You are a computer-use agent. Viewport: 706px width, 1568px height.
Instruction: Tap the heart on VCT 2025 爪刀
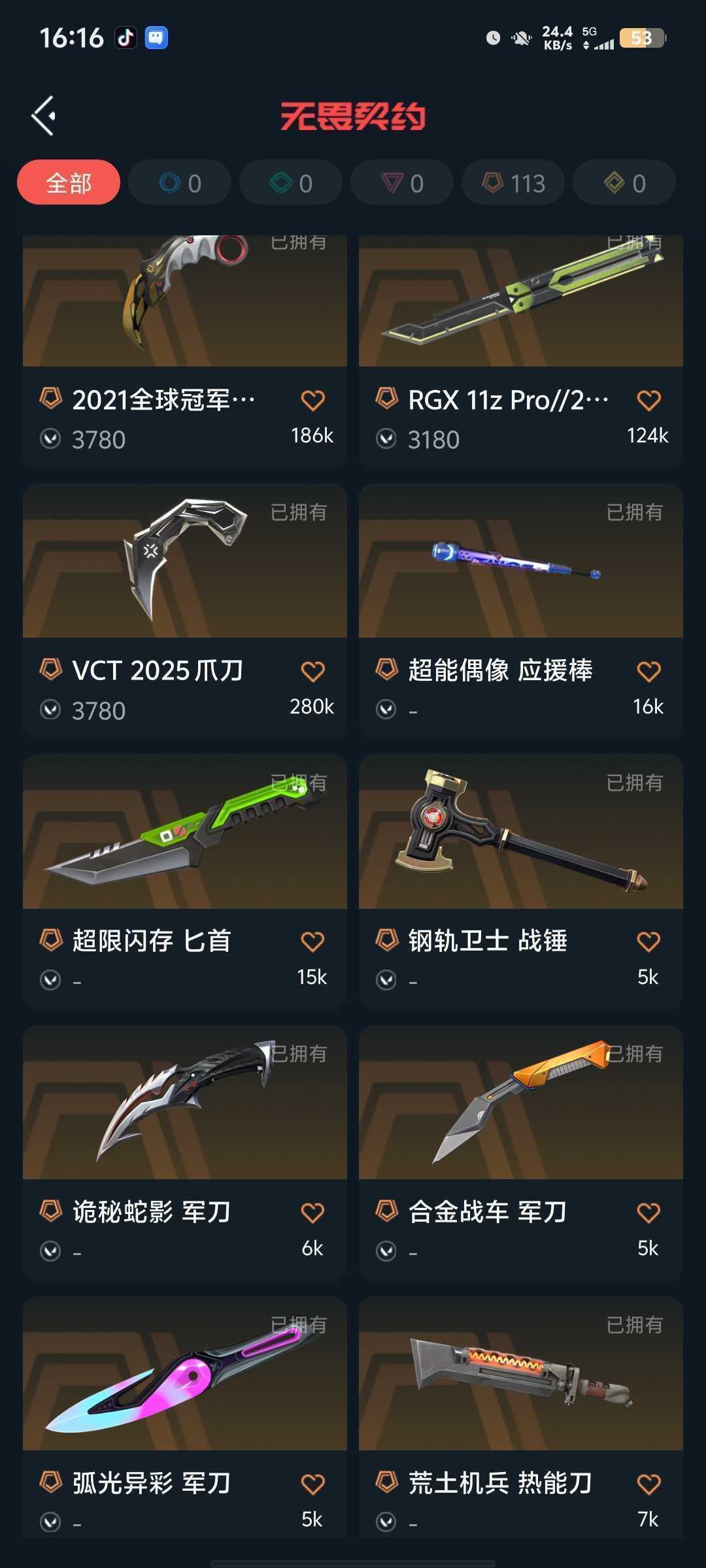point(312,671)
